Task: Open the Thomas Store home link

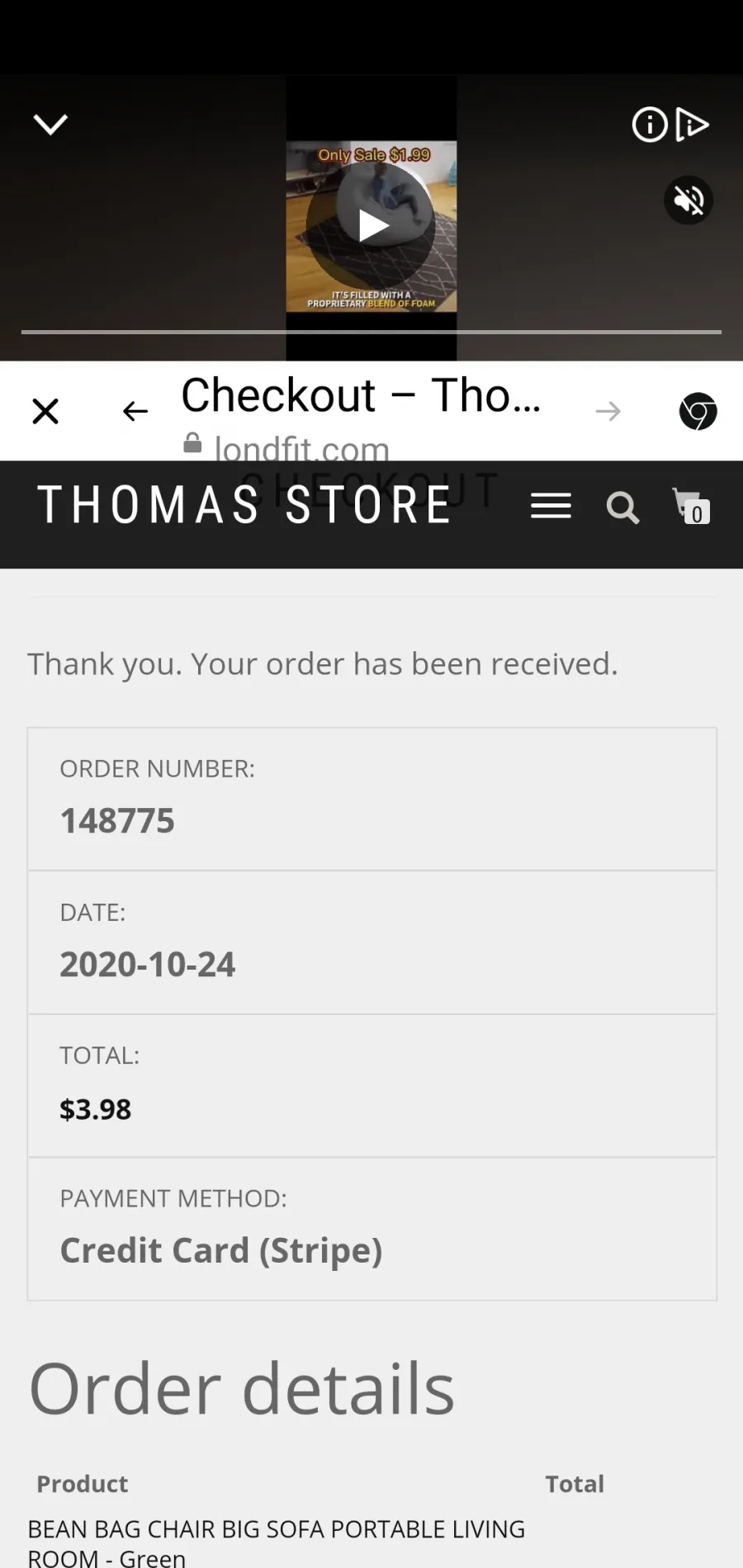Action: pos(244,505)
